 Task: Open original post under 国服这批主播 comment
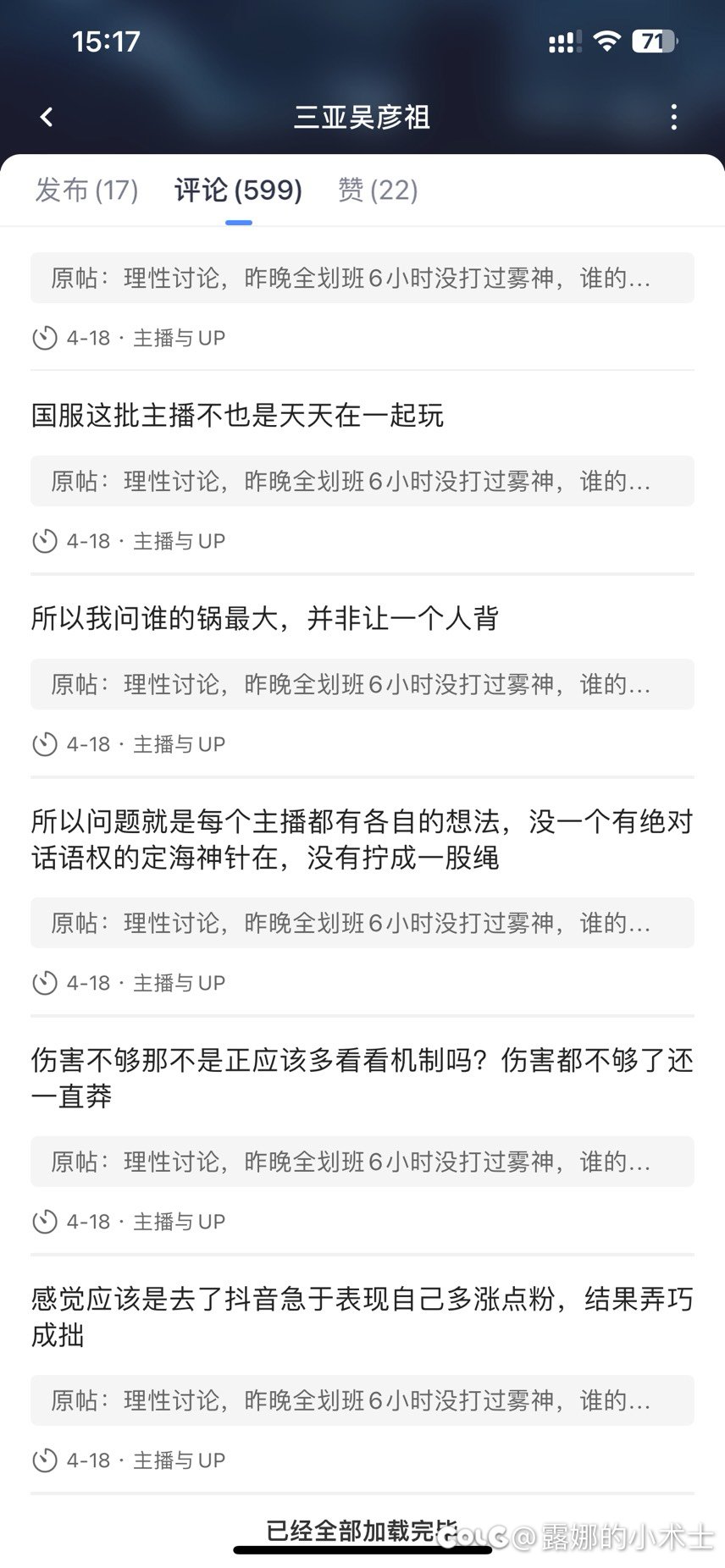click(x=362, y=481)
